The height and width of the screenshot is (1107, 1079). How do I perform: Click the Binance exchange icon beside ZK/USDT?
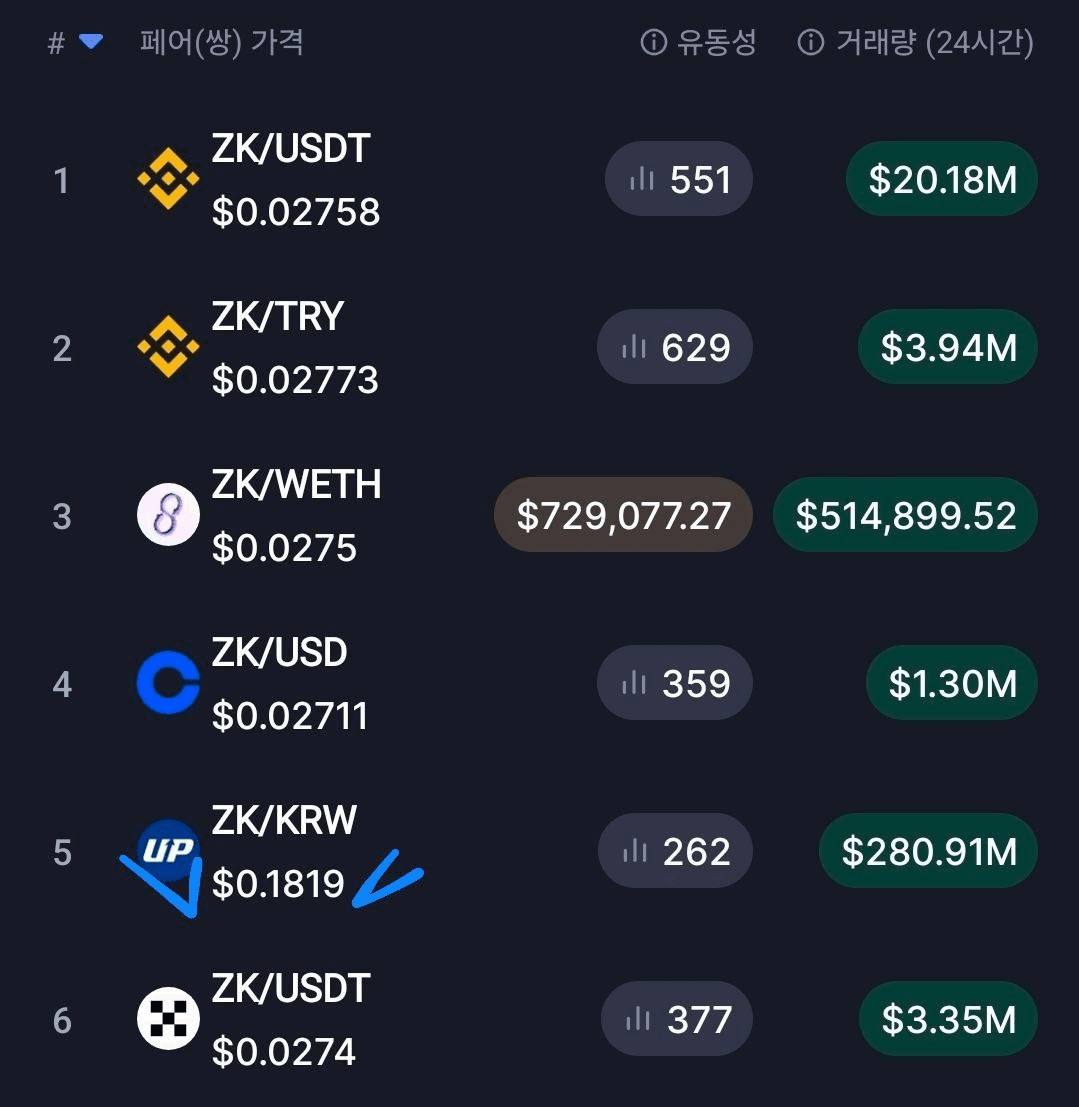click(x=167, y=180)
